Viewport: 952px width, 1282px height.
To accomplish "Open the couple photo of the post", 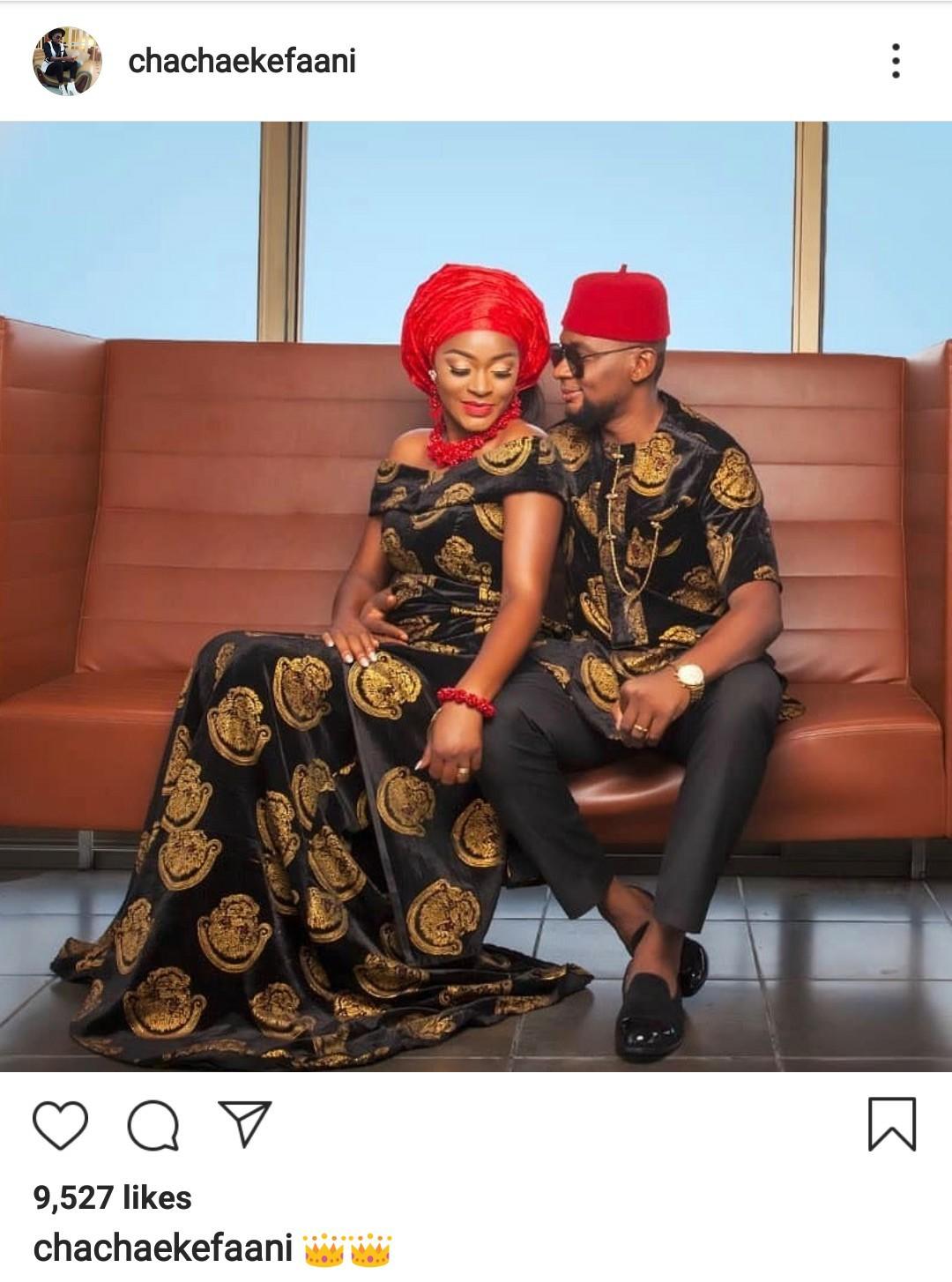I will click(476, 596).
